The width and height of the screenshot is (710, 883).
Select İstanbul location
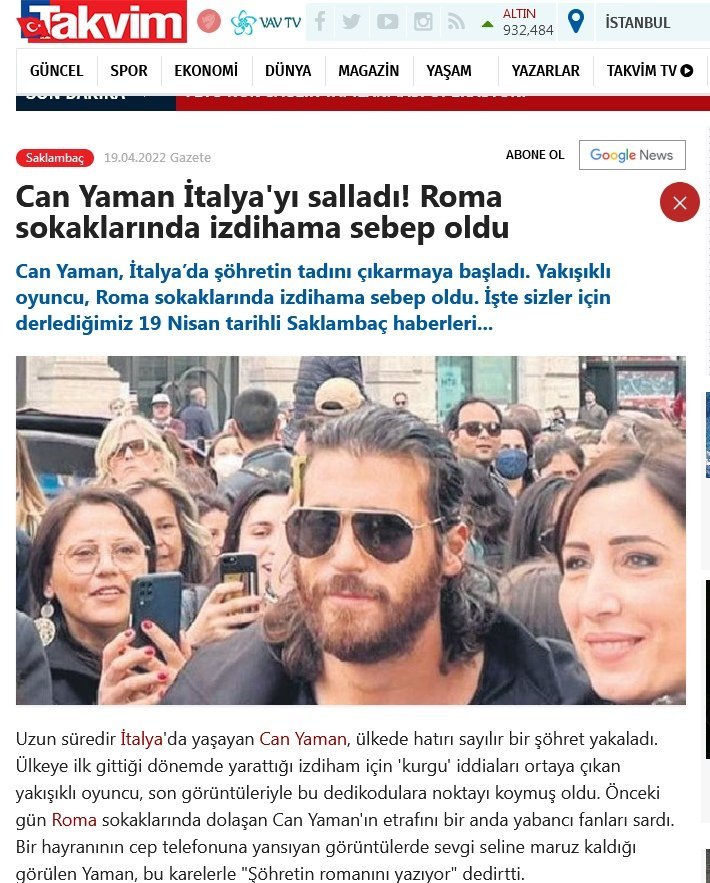[637, 22]
